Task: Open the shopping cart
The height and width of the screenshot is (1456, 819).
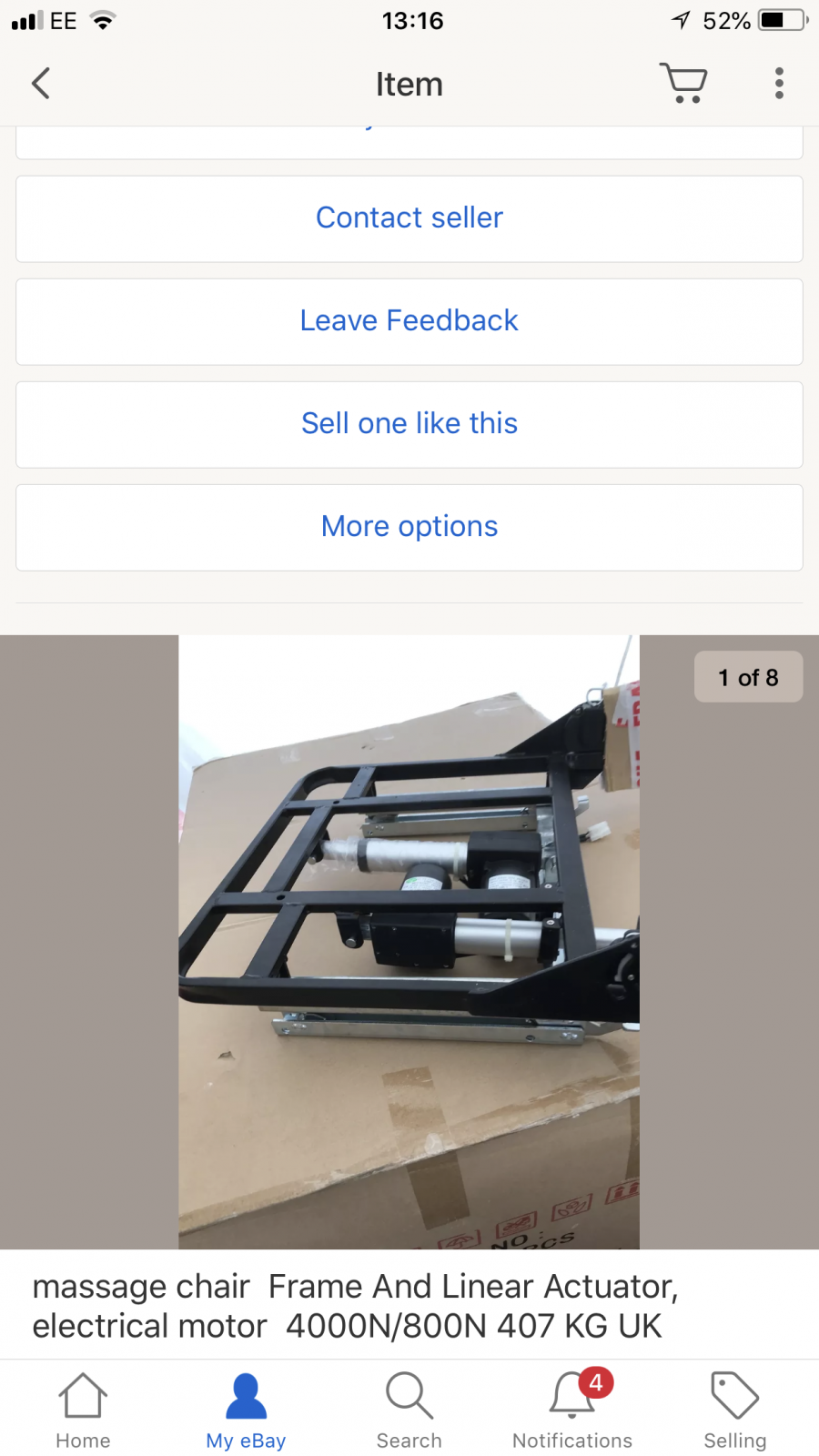Action: 683,83
